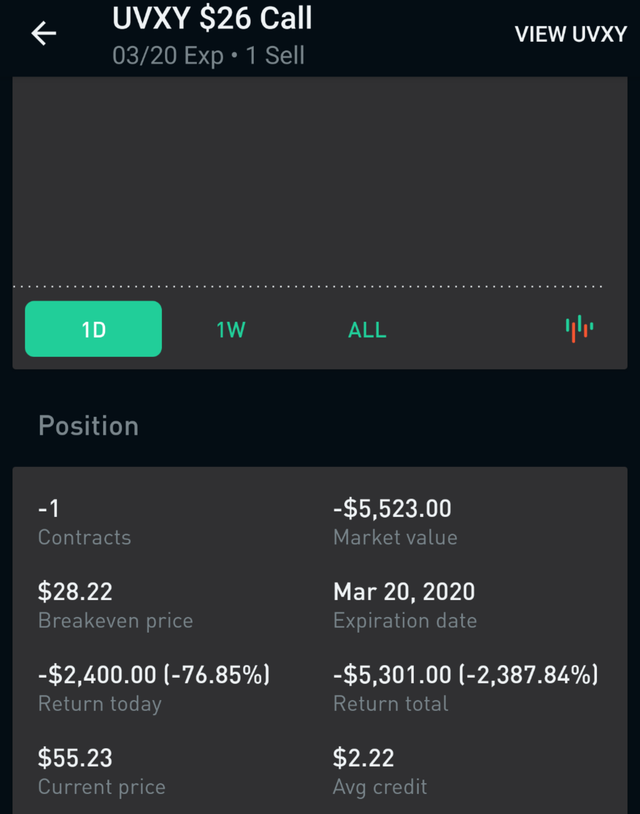Toggle the candlestick chart view
640x814 pixels.
(579, 328)
